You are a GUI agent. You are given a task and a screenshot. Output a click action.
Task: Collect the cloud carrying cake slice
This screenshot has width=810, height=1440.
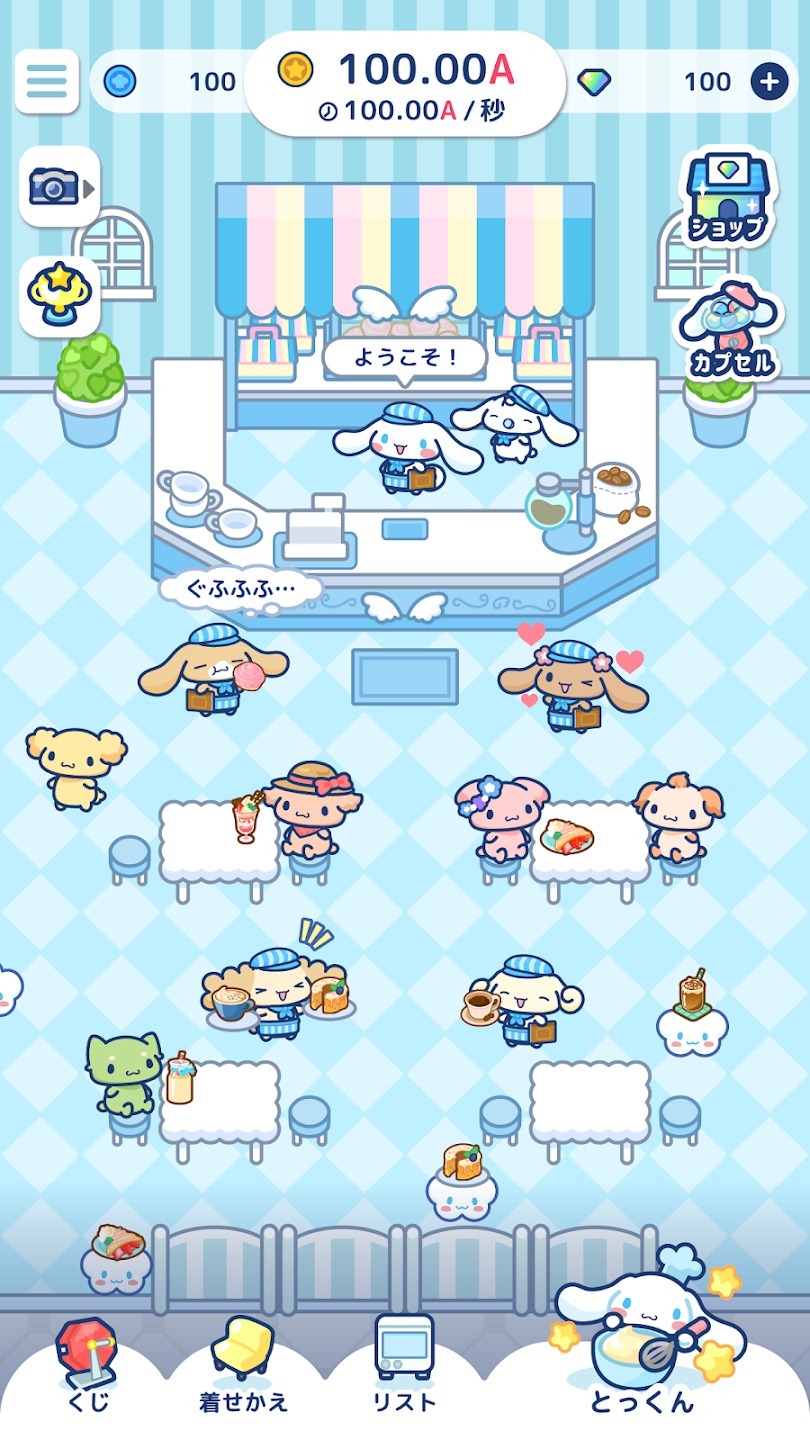coord(461,1185)
